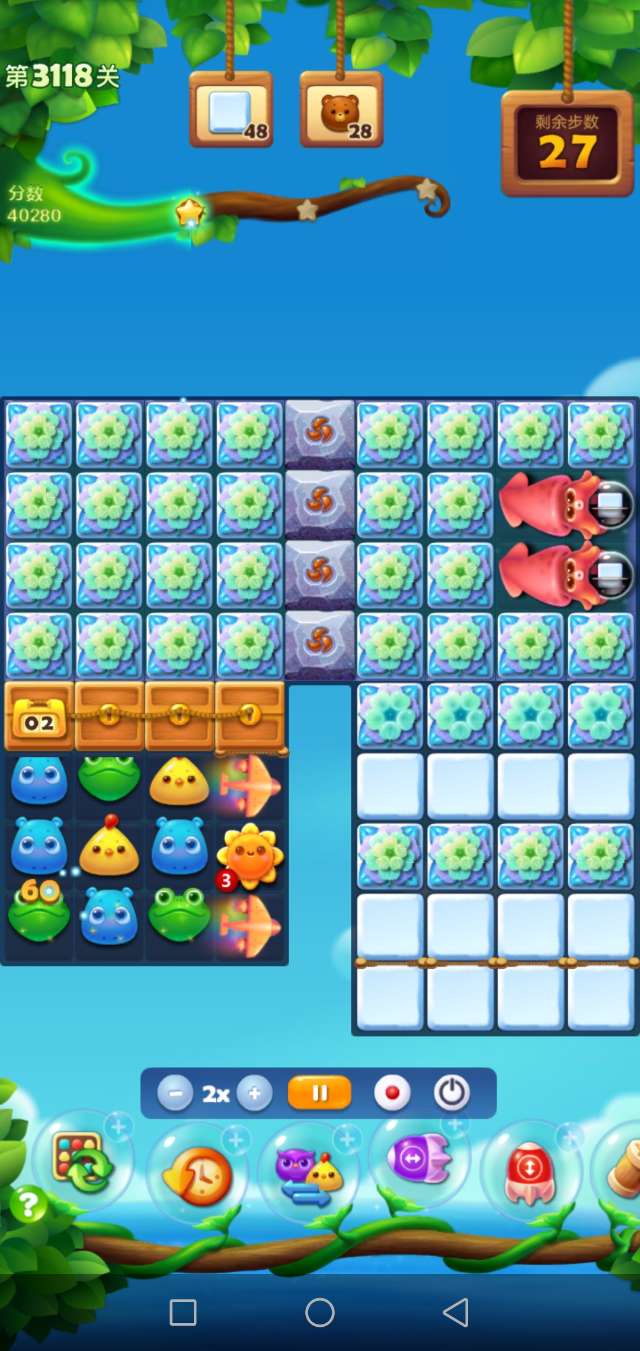Decrease the playback speed with minus

click(175, 1094)
